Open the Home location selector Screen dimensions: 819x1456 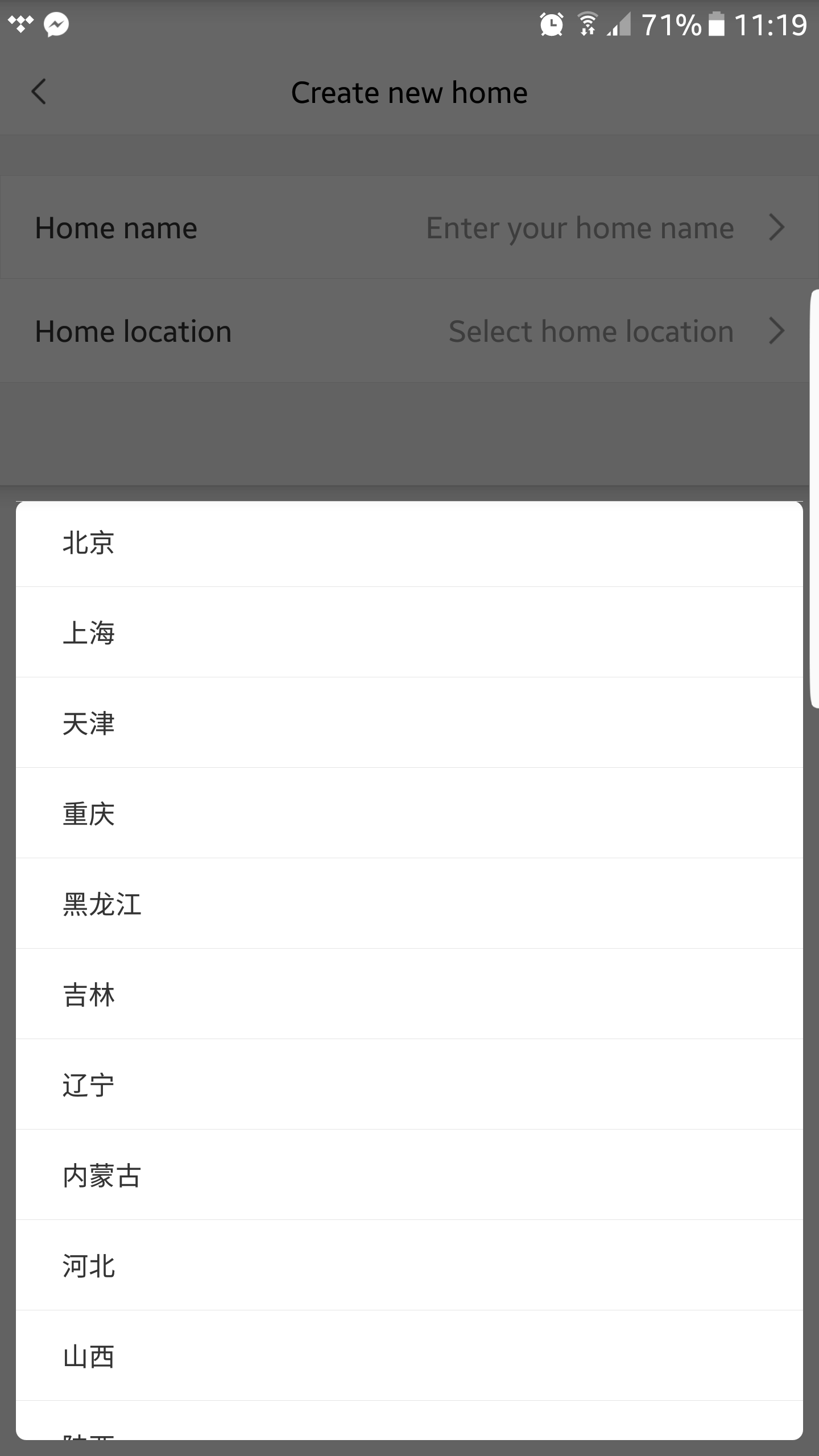(409, 331)
